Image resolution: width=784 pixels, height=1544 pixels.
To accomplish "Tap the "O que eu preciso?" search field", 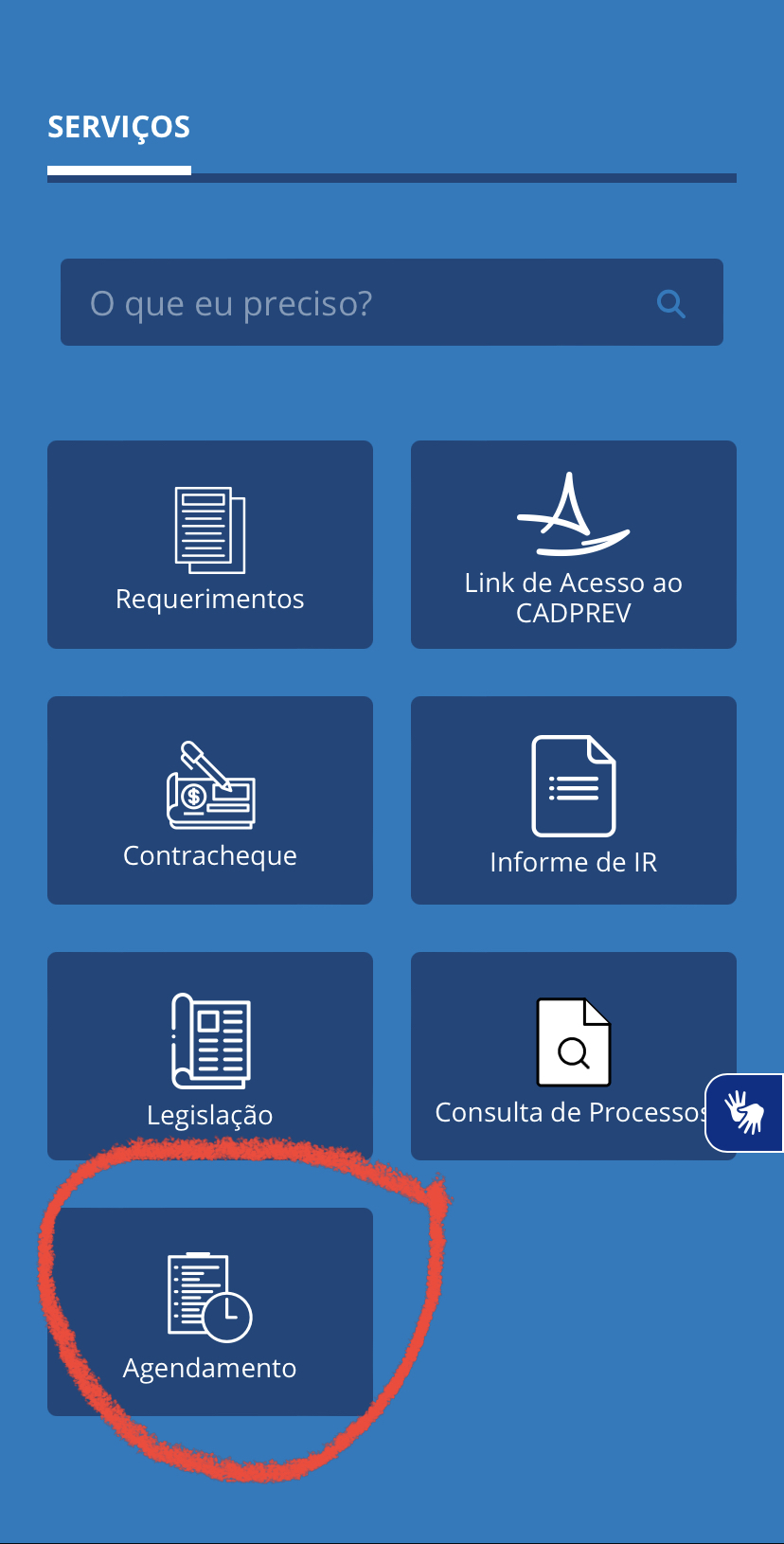I will point(391,302).
